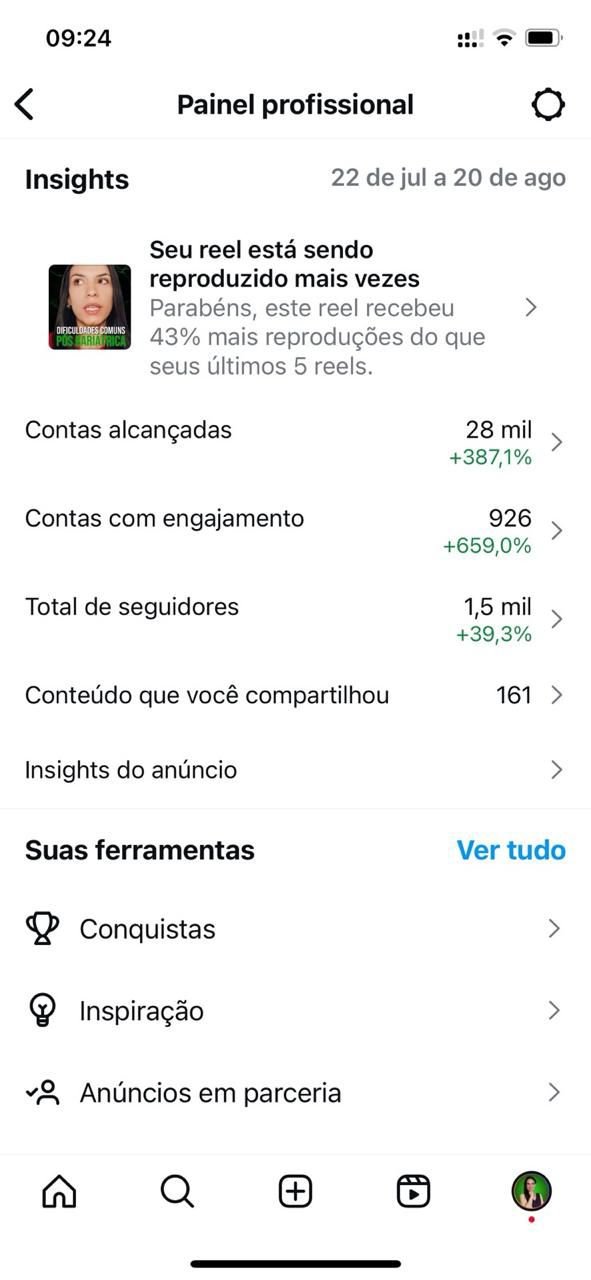
Task: Open Inspiração
Action: click(x=295, y=1011)
